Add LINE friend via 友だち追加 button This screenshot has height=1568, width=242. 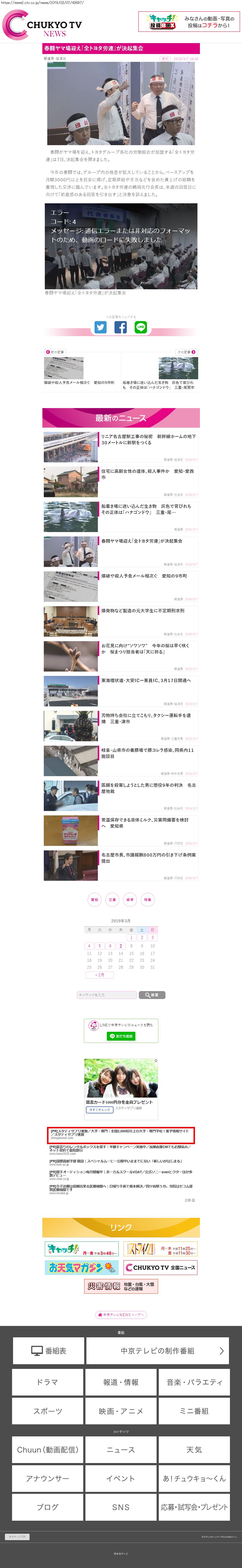tap(121, 1035)
